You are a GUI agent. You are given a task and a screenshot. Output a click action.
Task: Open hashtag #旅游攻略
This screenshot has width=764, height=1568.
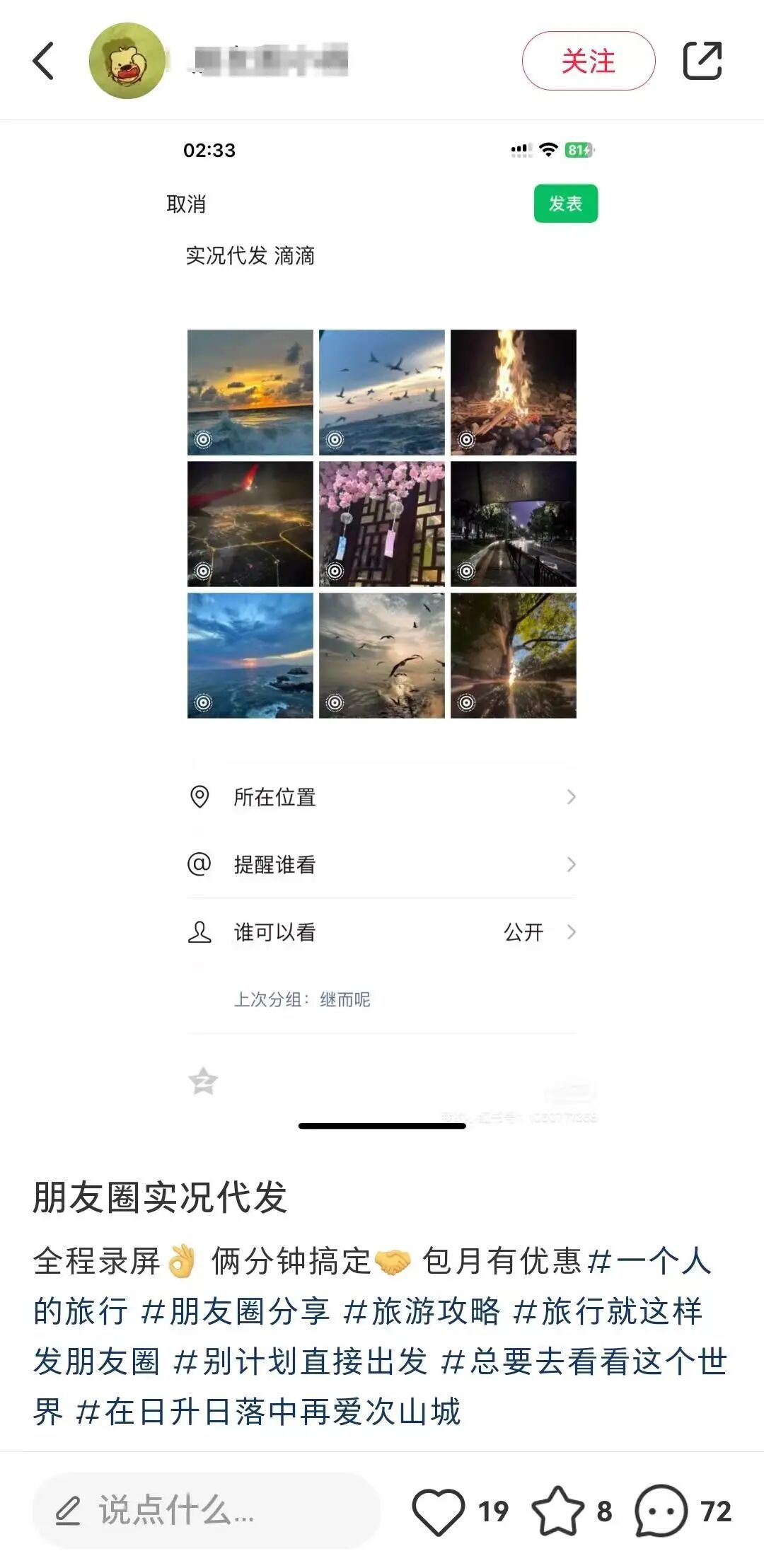(422, 1311)
